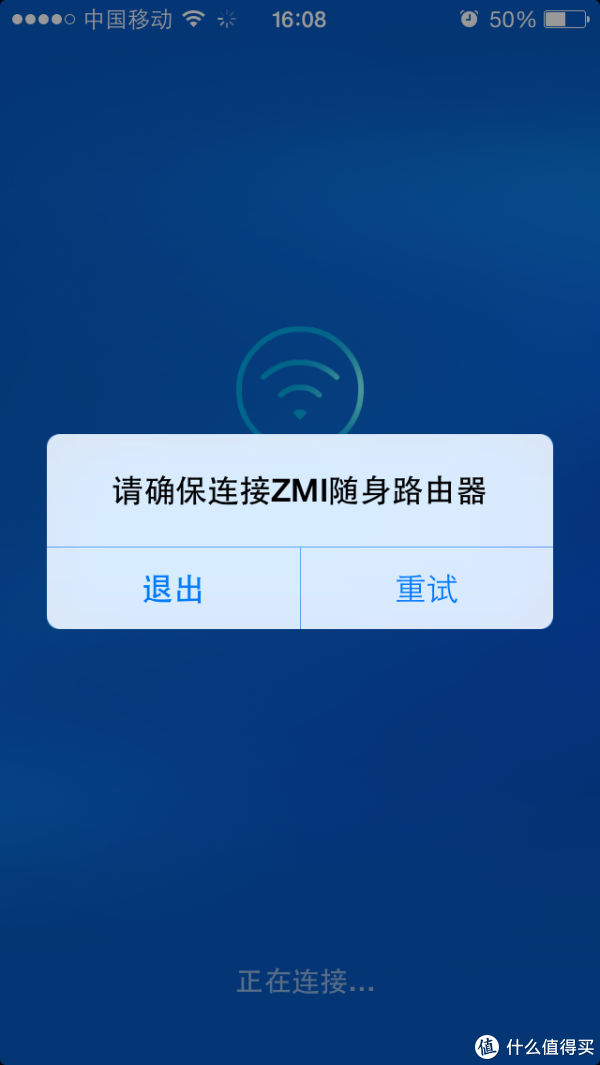The height and width of the screenshot is (1065, 600).
Task: Tap 重试 to retry connecting
Action: [427, 589]
